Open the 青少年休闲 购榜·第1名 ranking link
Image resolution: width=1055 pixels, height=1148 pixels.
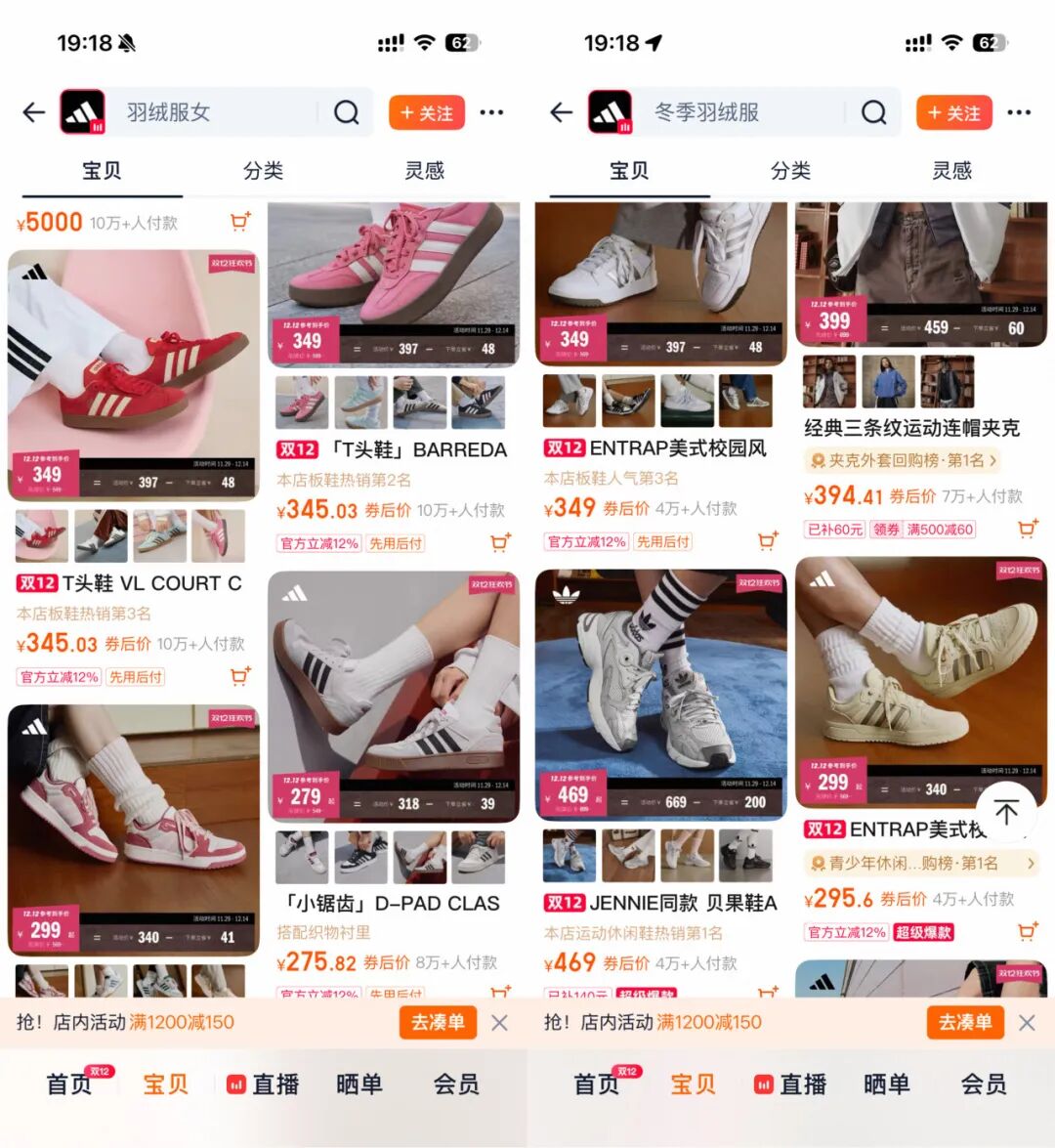point(918,864)
